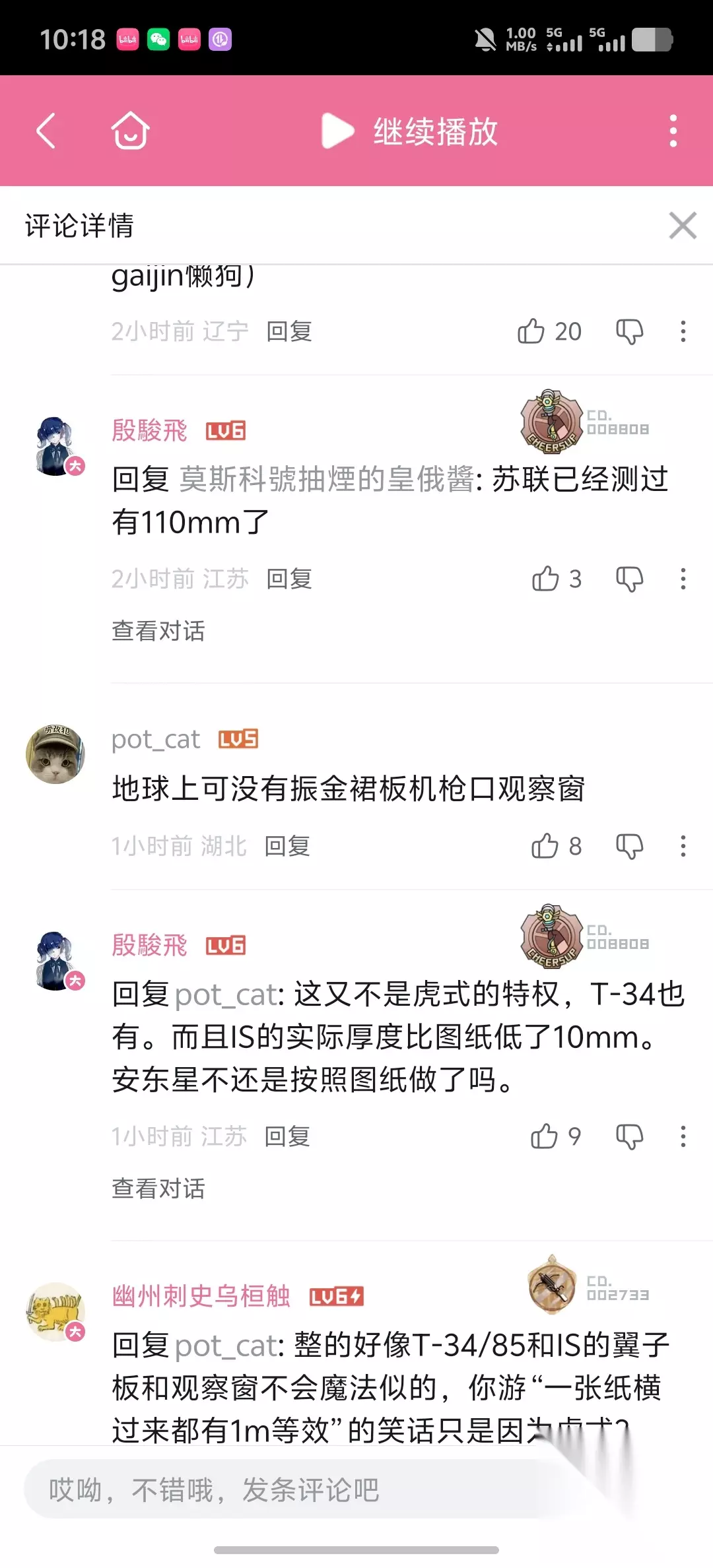The height and width of the screenshot is (1568, 713).
Task: Close the 评论详情 panel
Action: pyautogui.click(x=683, y=226)
